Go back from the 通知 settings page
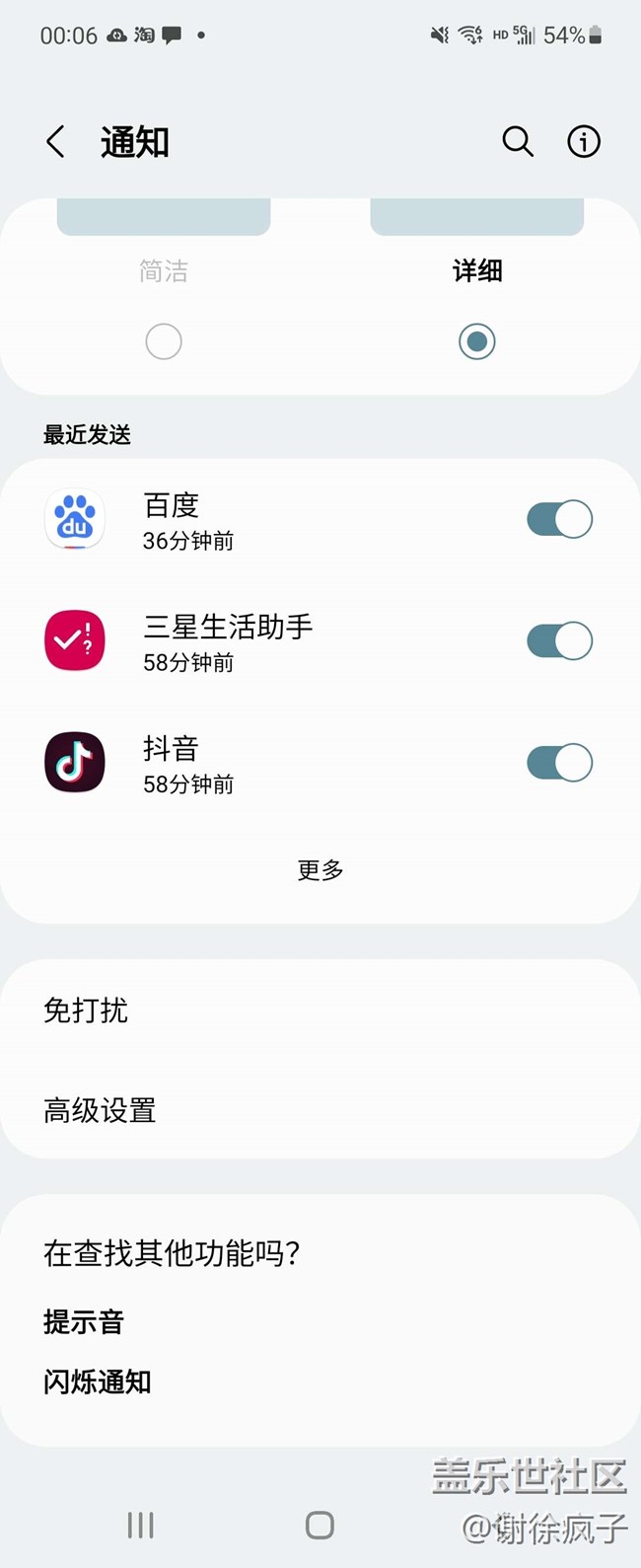 (x=56, y=142)
